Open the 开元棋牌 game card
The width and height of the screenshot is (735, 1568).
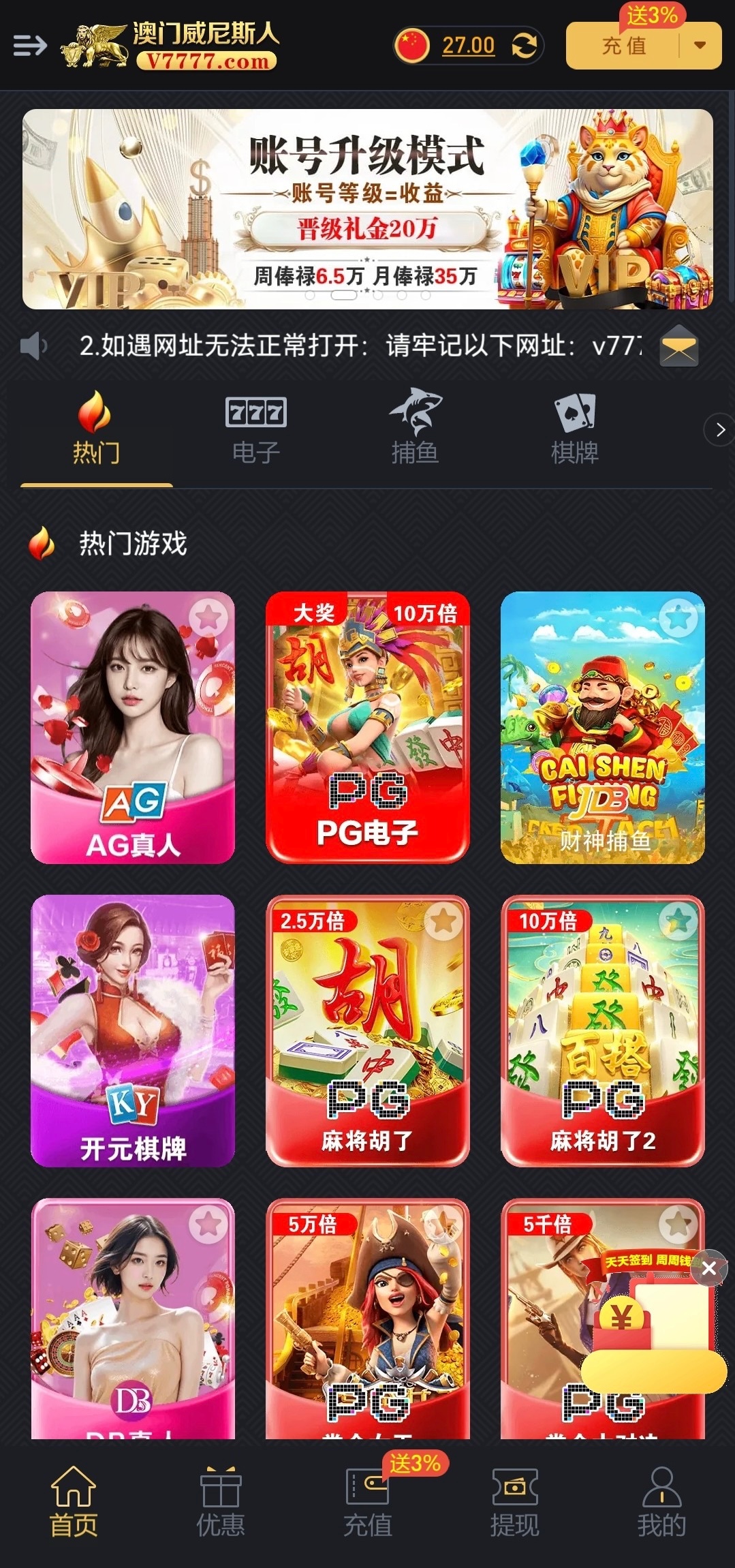pos(133,1030)
